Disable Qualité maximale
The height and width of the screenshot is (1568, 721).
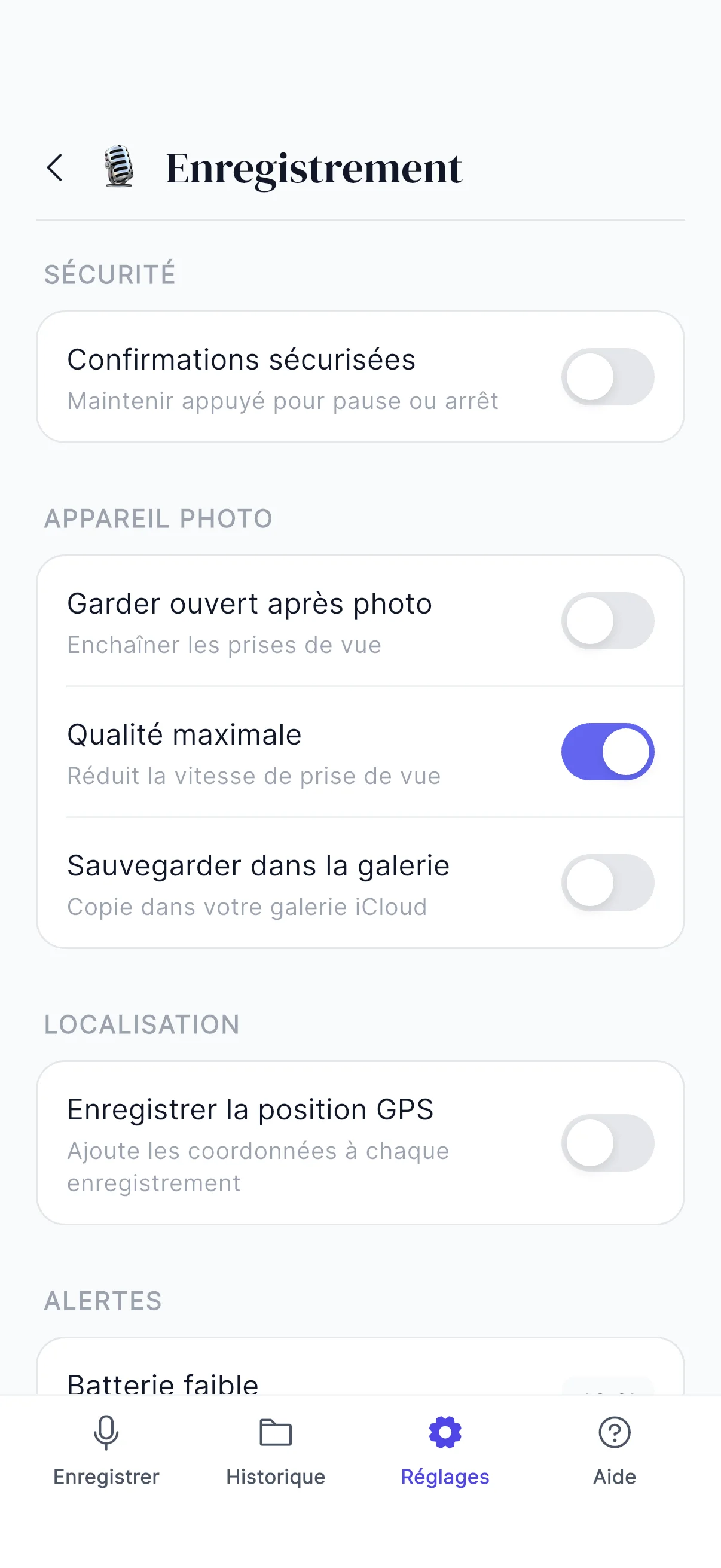coord(607,752)
